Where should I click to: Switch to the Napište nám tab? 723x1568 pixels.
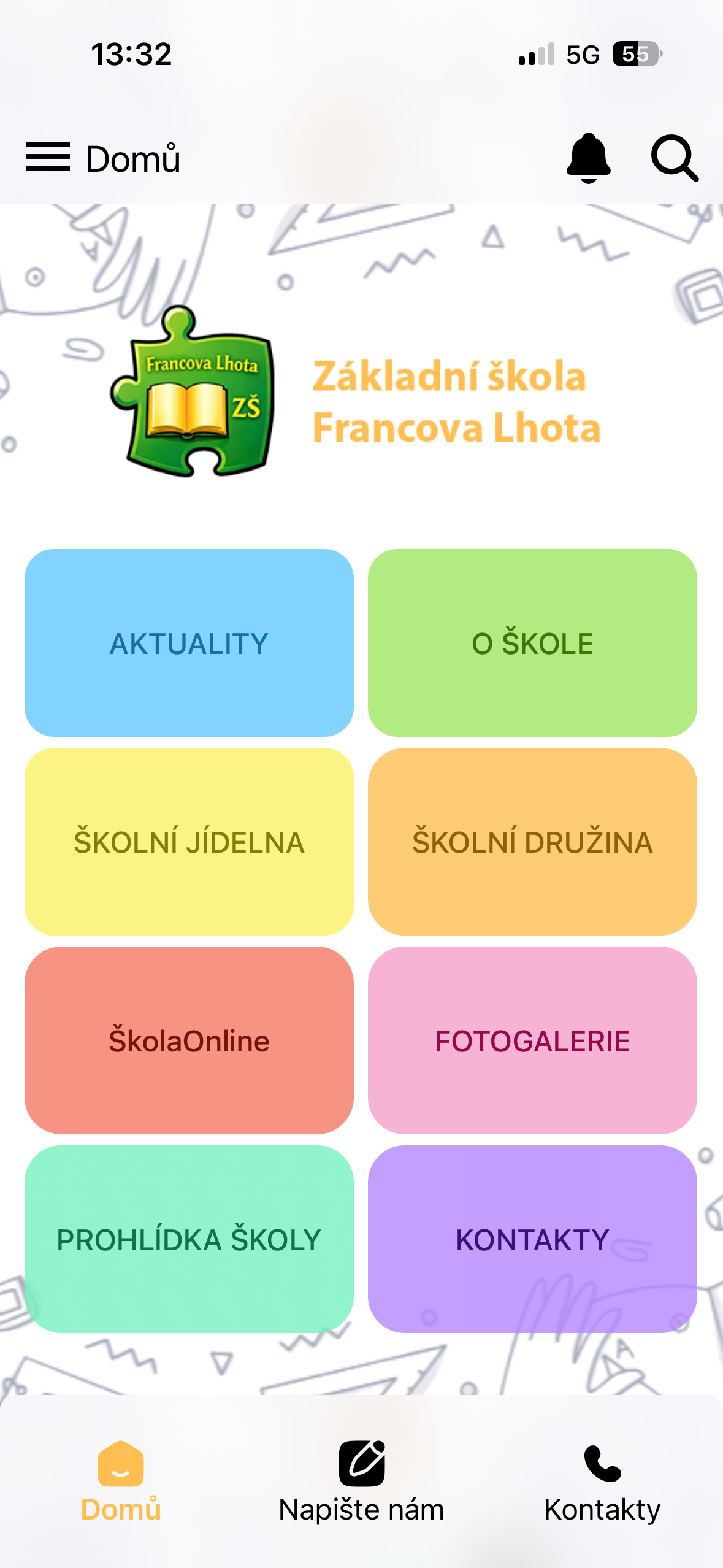pos(361,1482)
